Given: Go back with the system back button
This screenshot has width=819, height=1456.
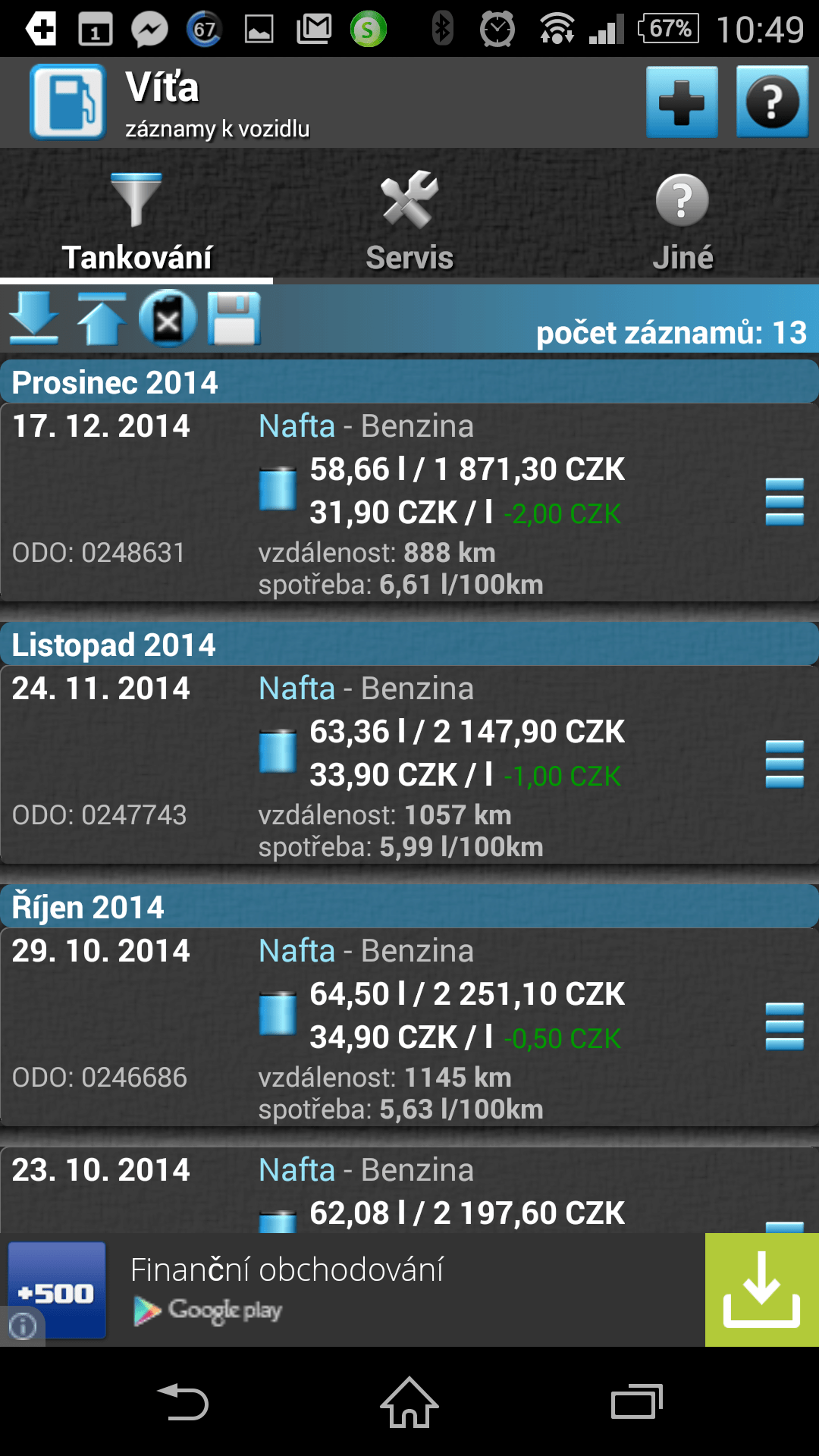Looking at the screenshot, I should pos(182,1401).
